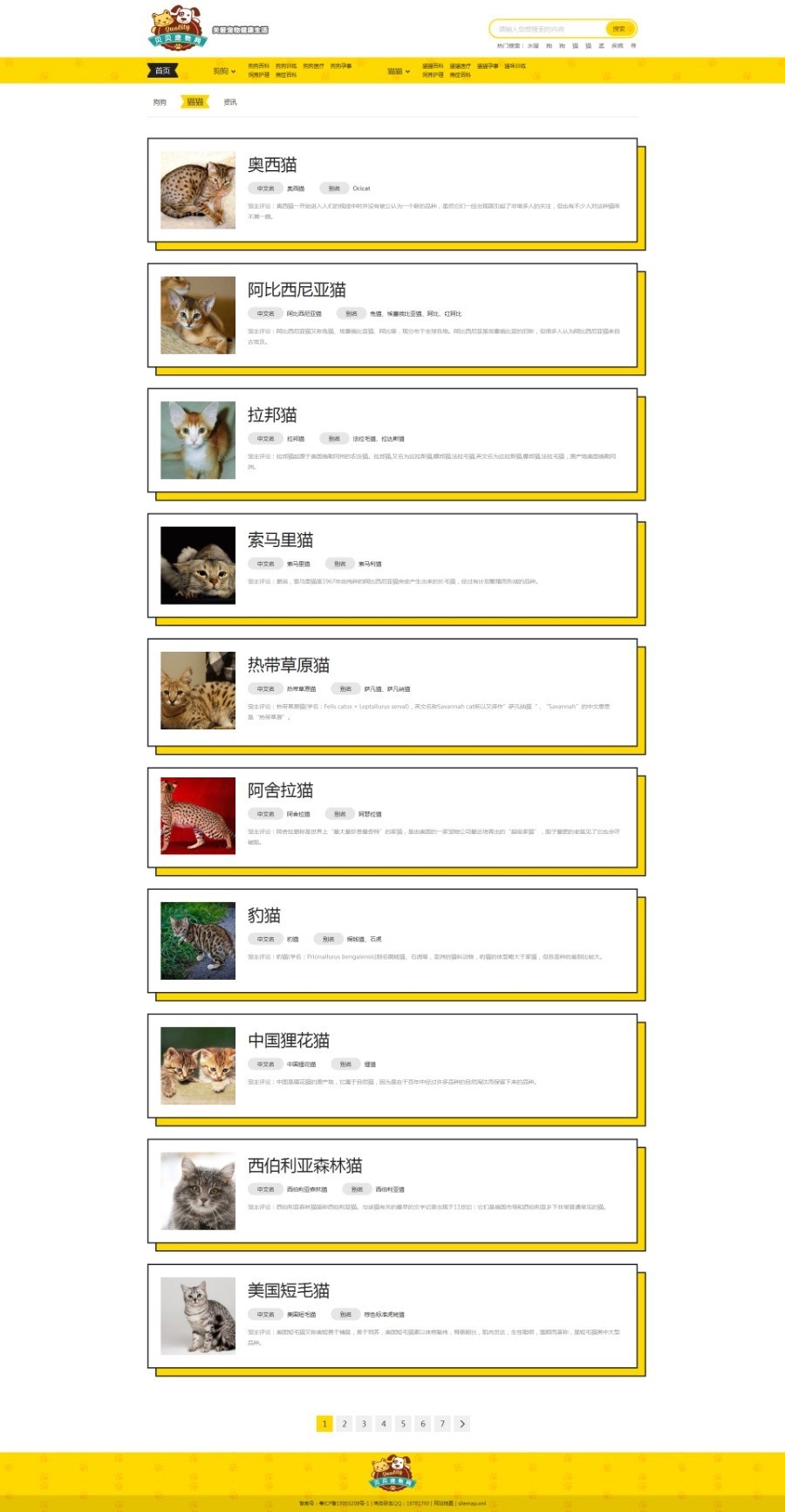
Task: Tap the search input field
Action: pos(548,29)
